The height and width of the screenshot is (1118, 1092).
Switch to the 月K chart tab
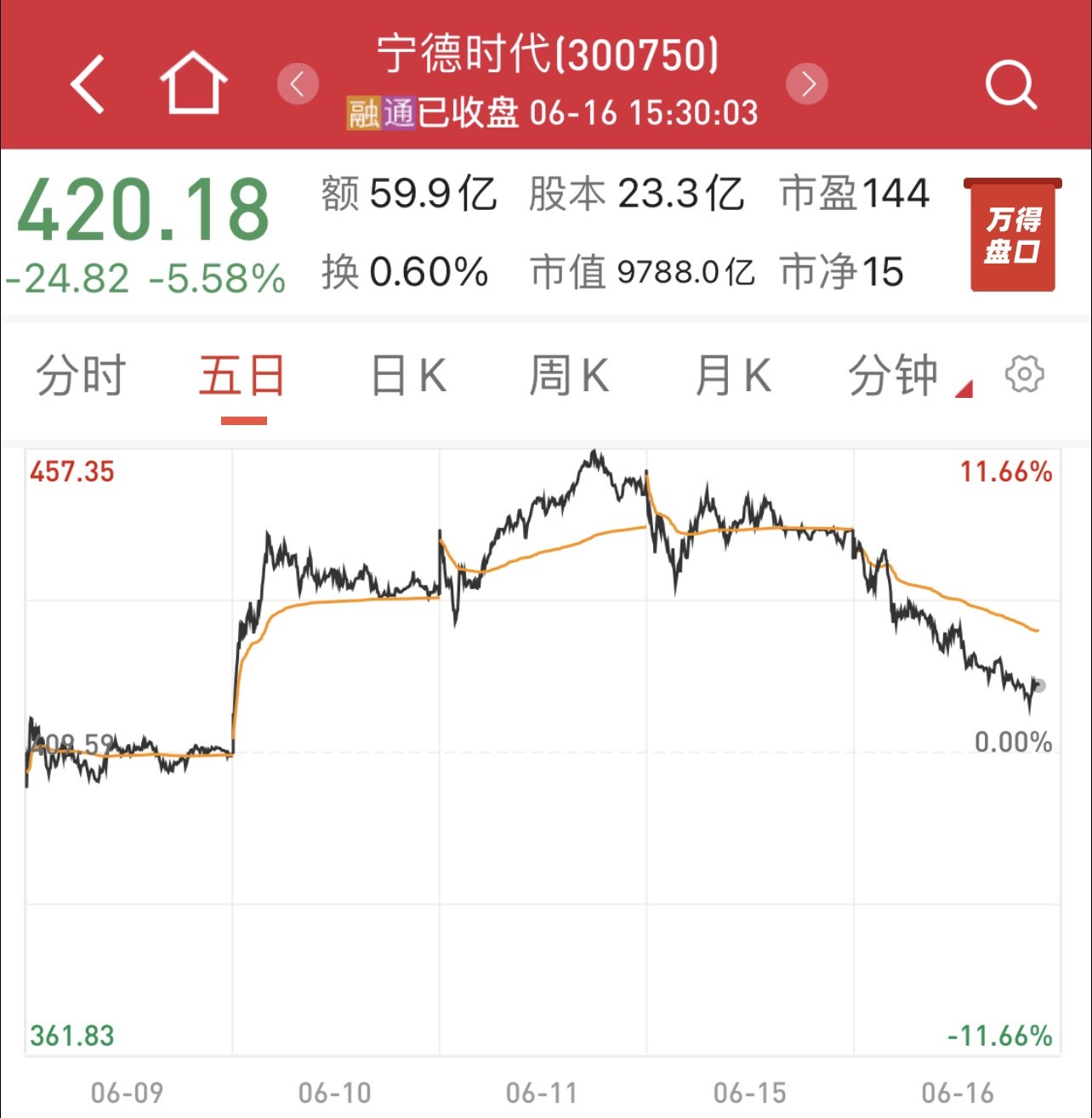point(732,376)
